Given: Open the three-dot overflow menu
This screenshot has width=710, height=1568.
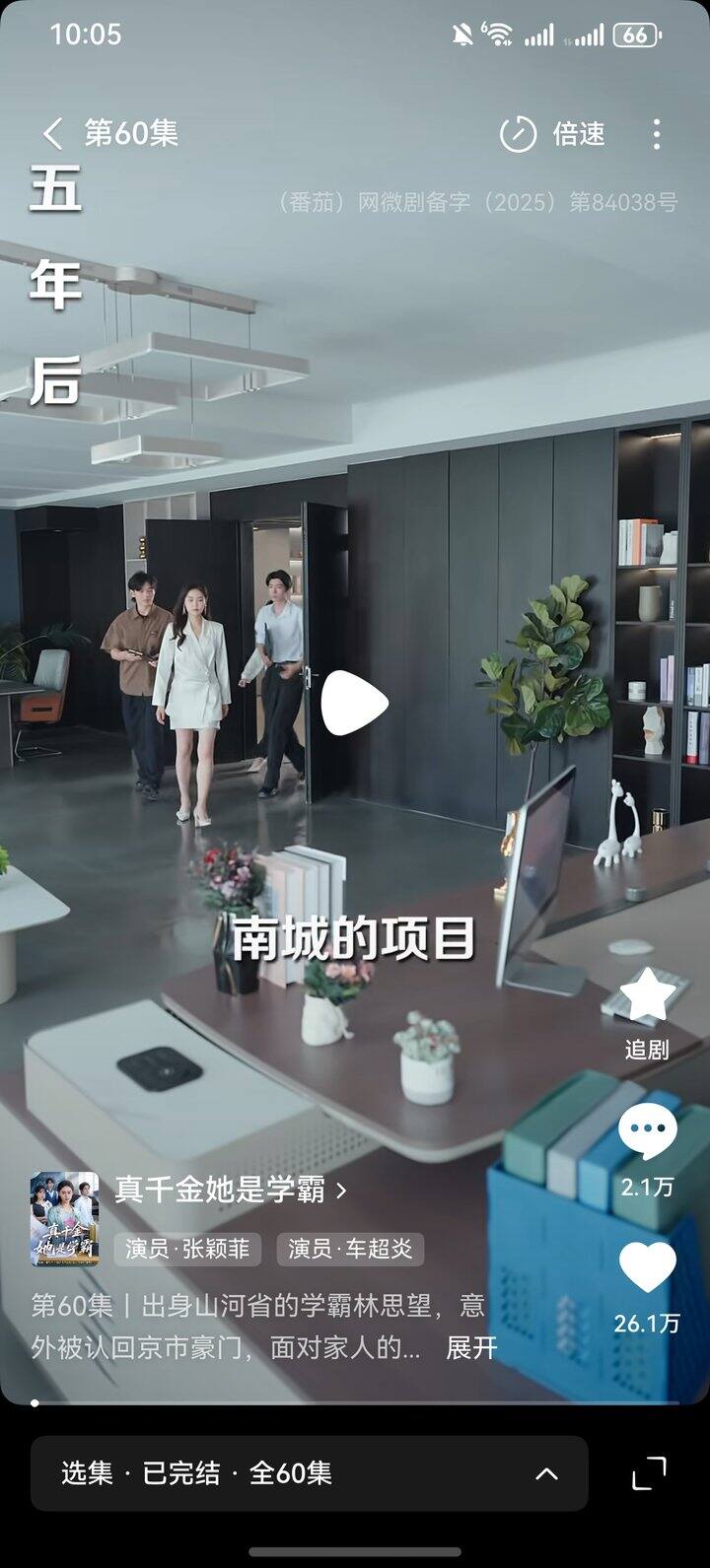Looking at the screenshot, I should click(x=657, y=134).
